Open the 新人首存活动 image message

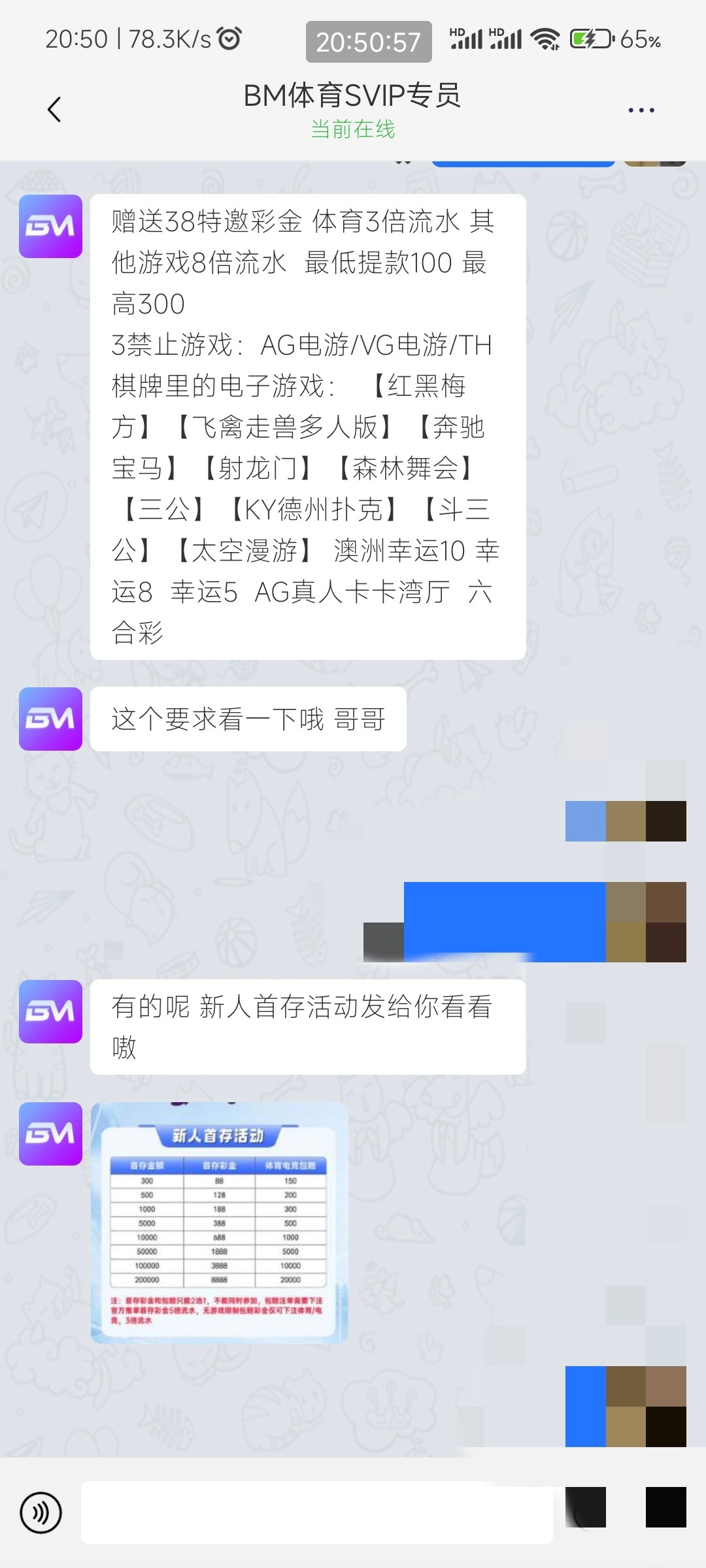[219, 1222]
